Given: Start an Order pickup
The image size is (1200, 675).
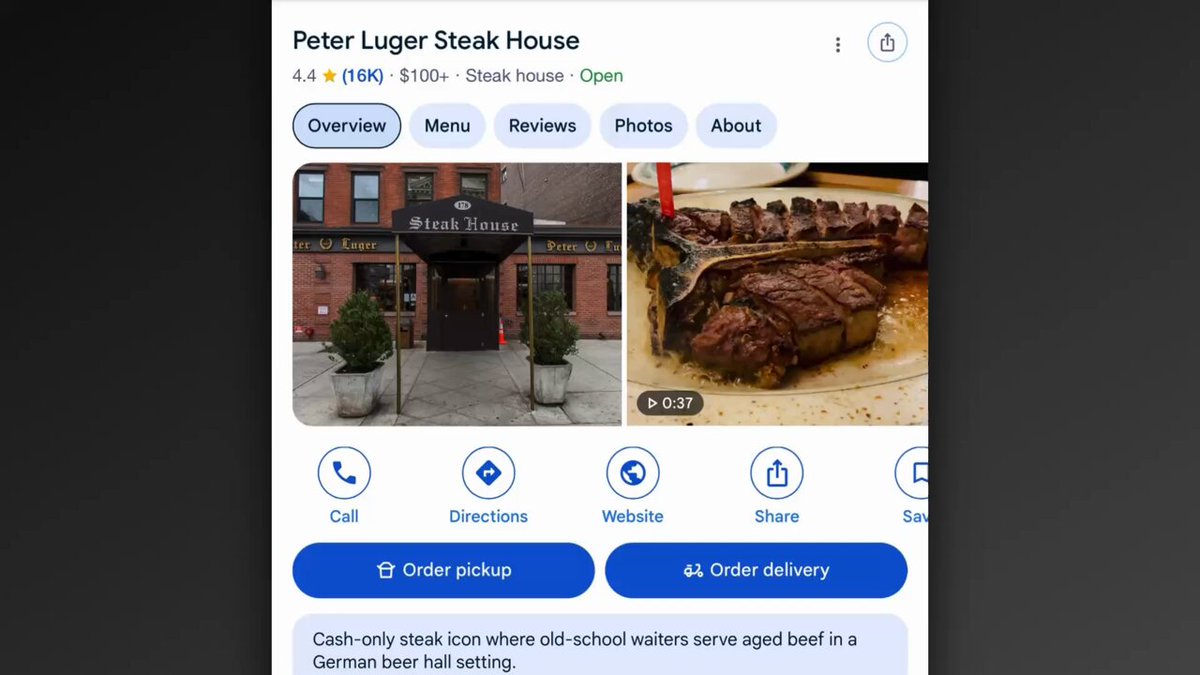Looking at the screenshot, I should coord(443,570).
